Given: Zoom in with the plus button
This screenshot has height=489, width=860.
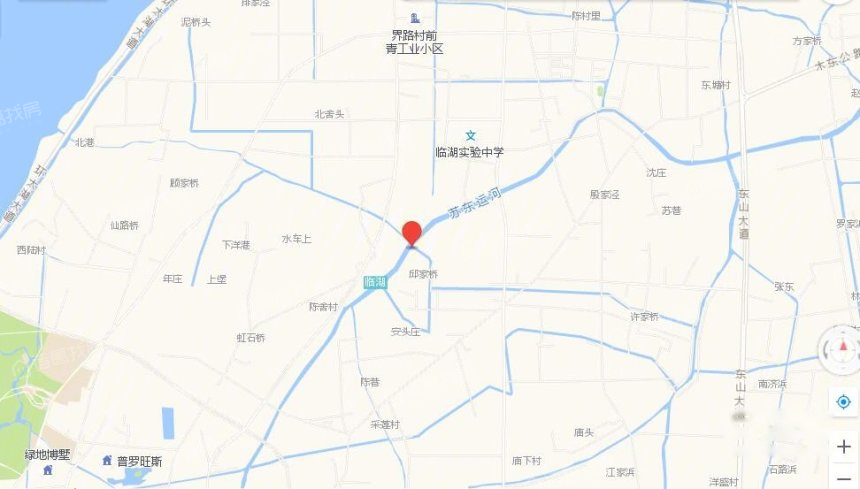Looking at the screenshot, I should tap(844, 446).
